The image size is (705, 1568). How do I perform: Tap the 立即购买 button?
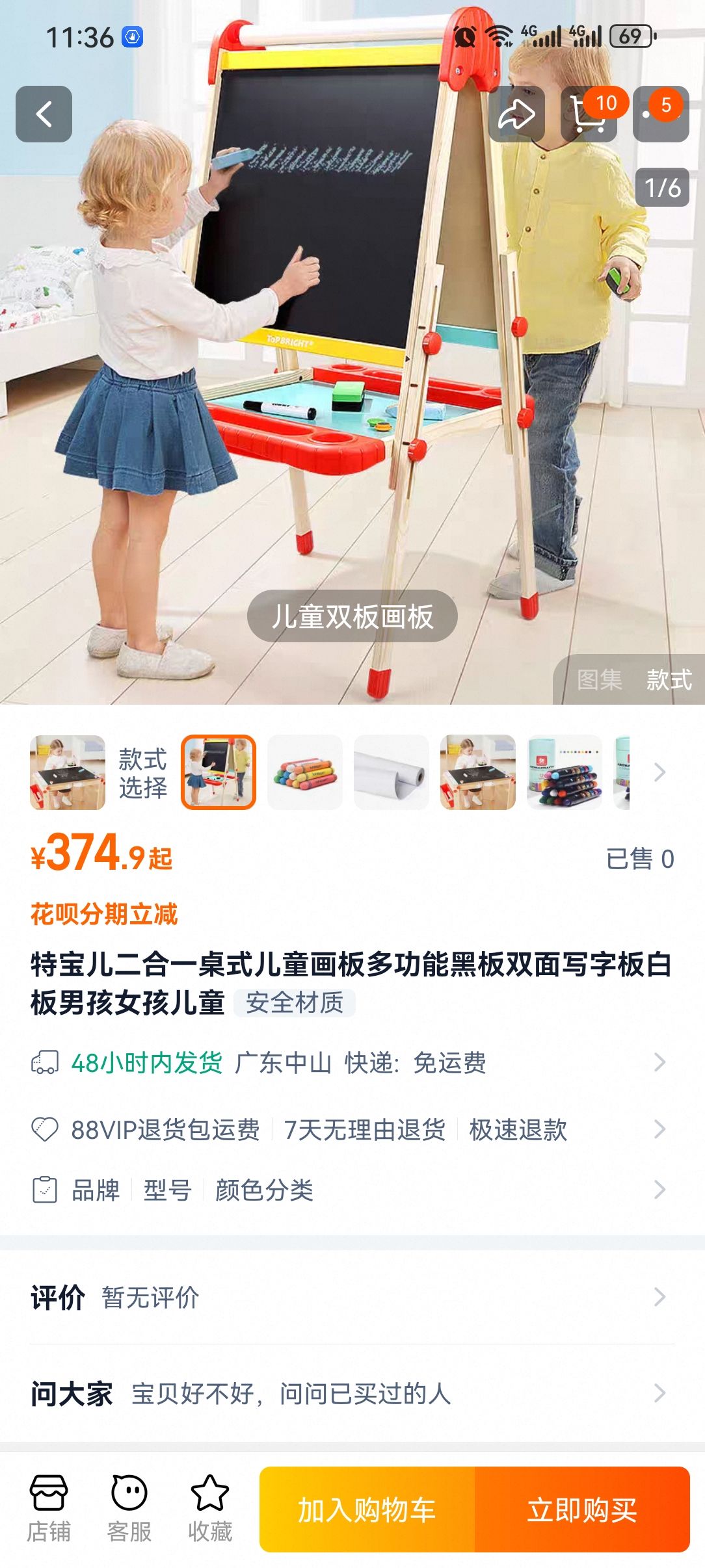[582, 1509]
